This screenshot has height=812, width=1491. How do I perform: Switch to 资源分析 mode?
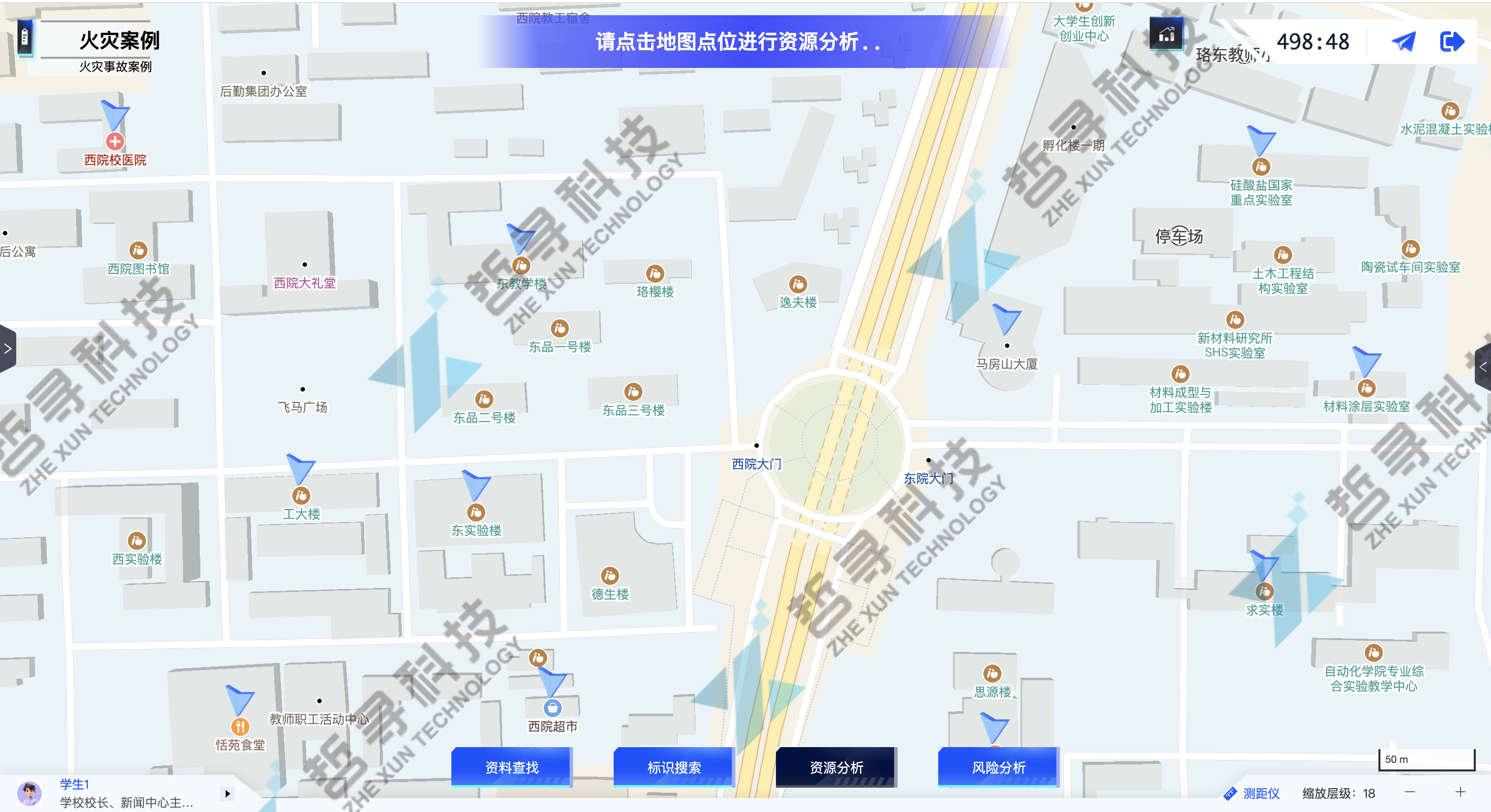point(836,767)
